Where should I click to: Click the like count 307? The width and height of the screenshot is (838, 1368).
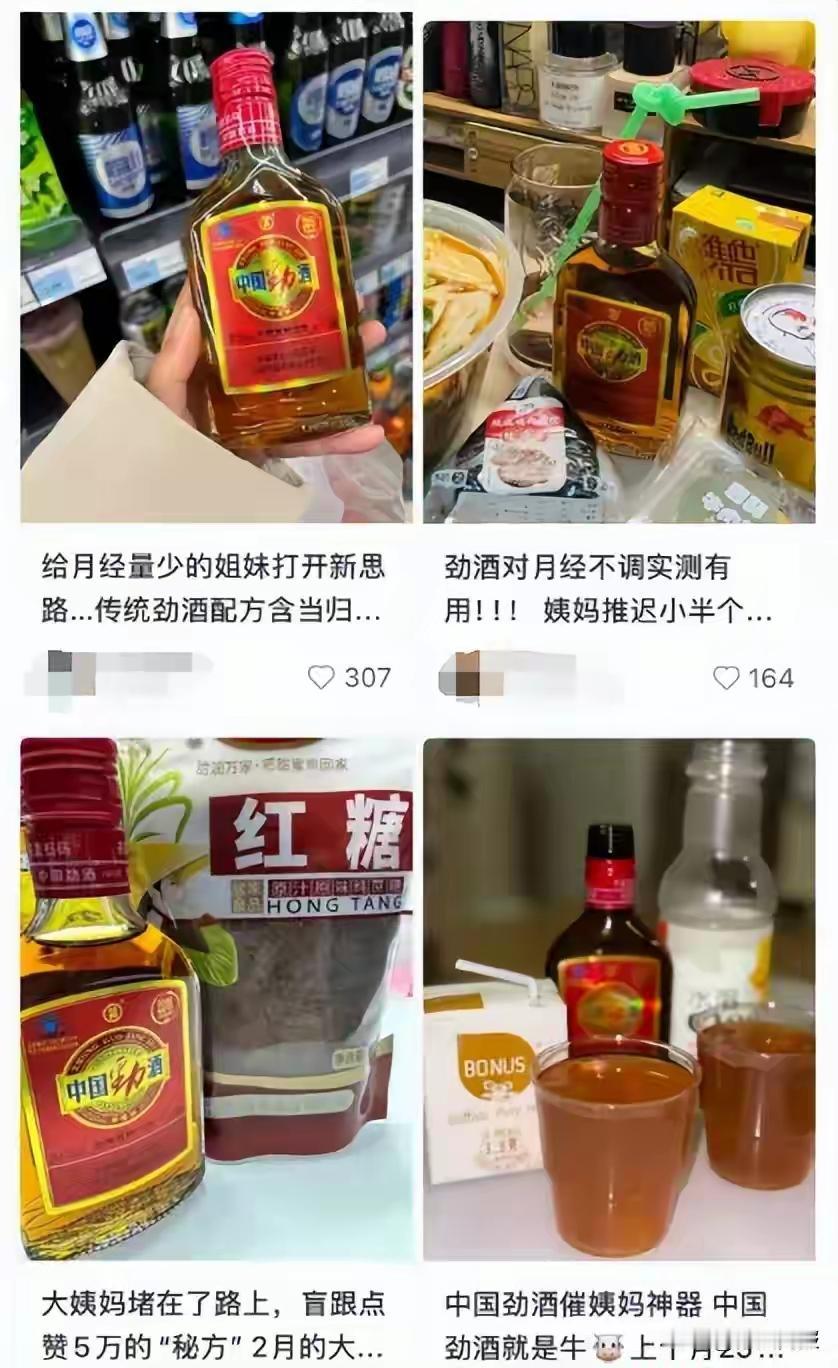point(367,678)
